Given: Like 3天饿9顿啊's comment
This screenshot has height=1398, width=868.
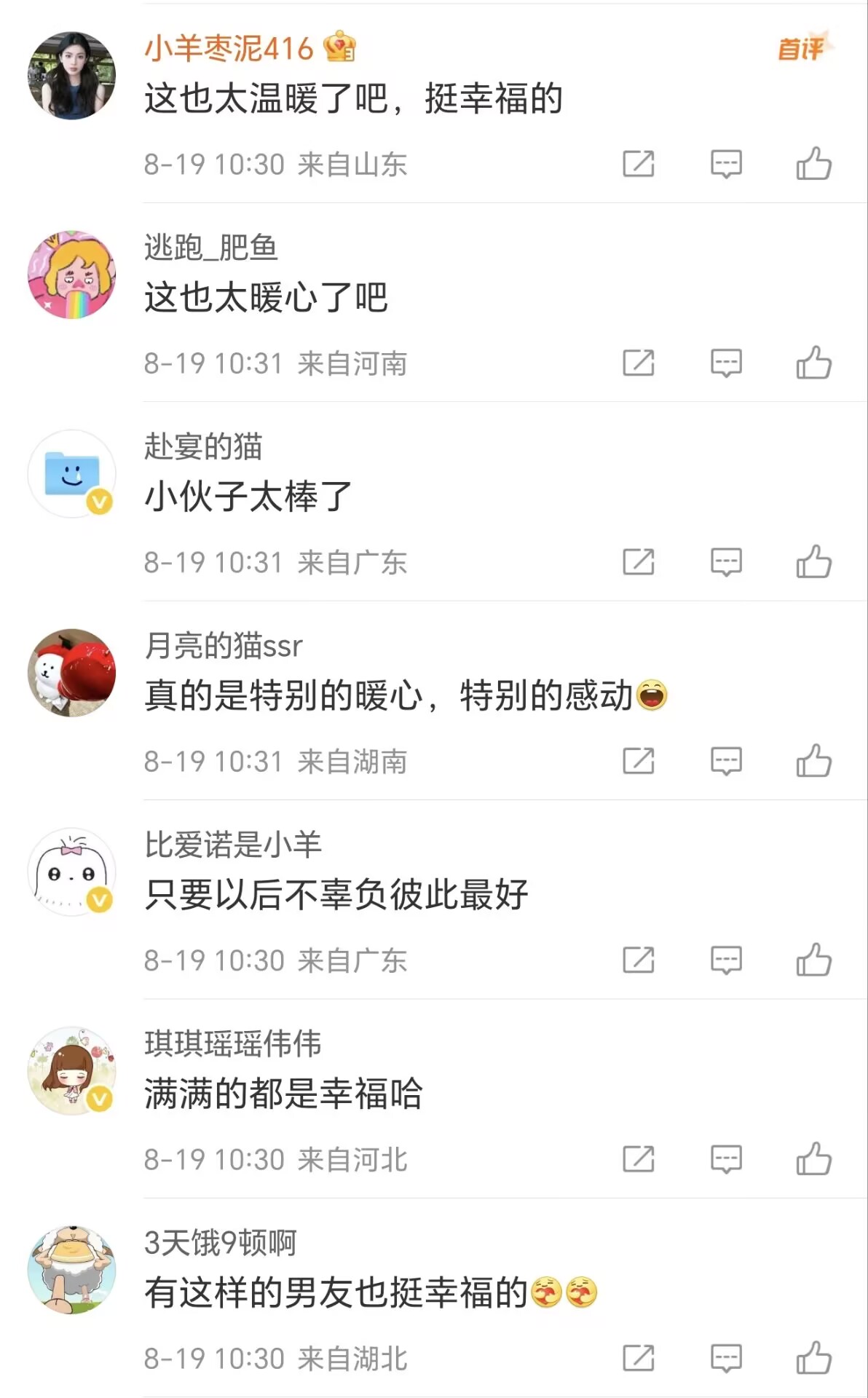Looking at the screenshot, I should tap(813, 1358).
